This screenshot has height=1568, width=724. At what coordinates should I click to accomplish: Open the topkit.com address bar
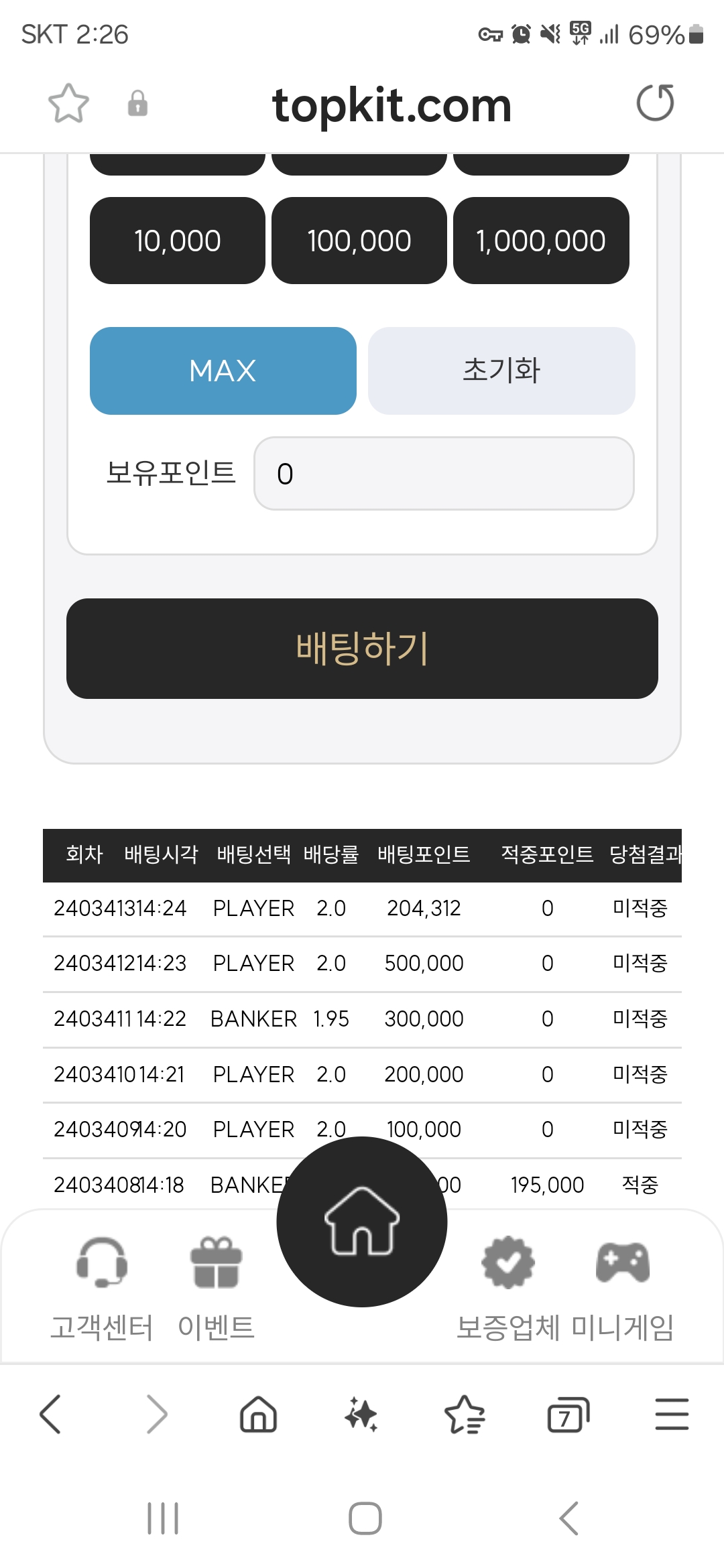391,105
